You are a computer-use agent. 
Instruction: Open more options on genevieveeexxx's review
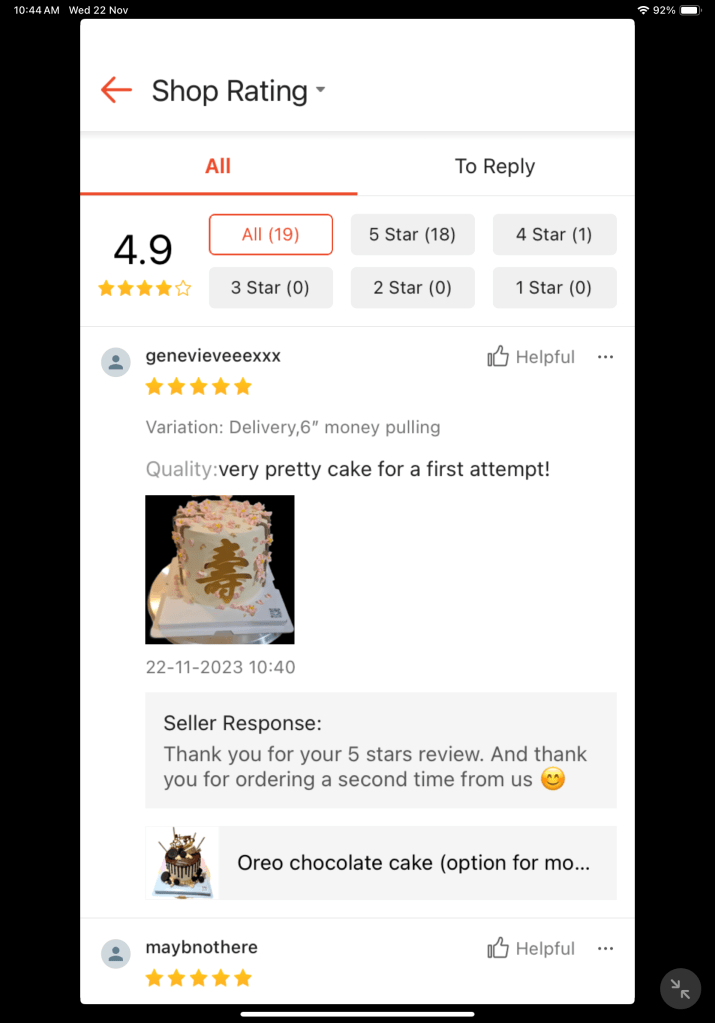[605, 357]
